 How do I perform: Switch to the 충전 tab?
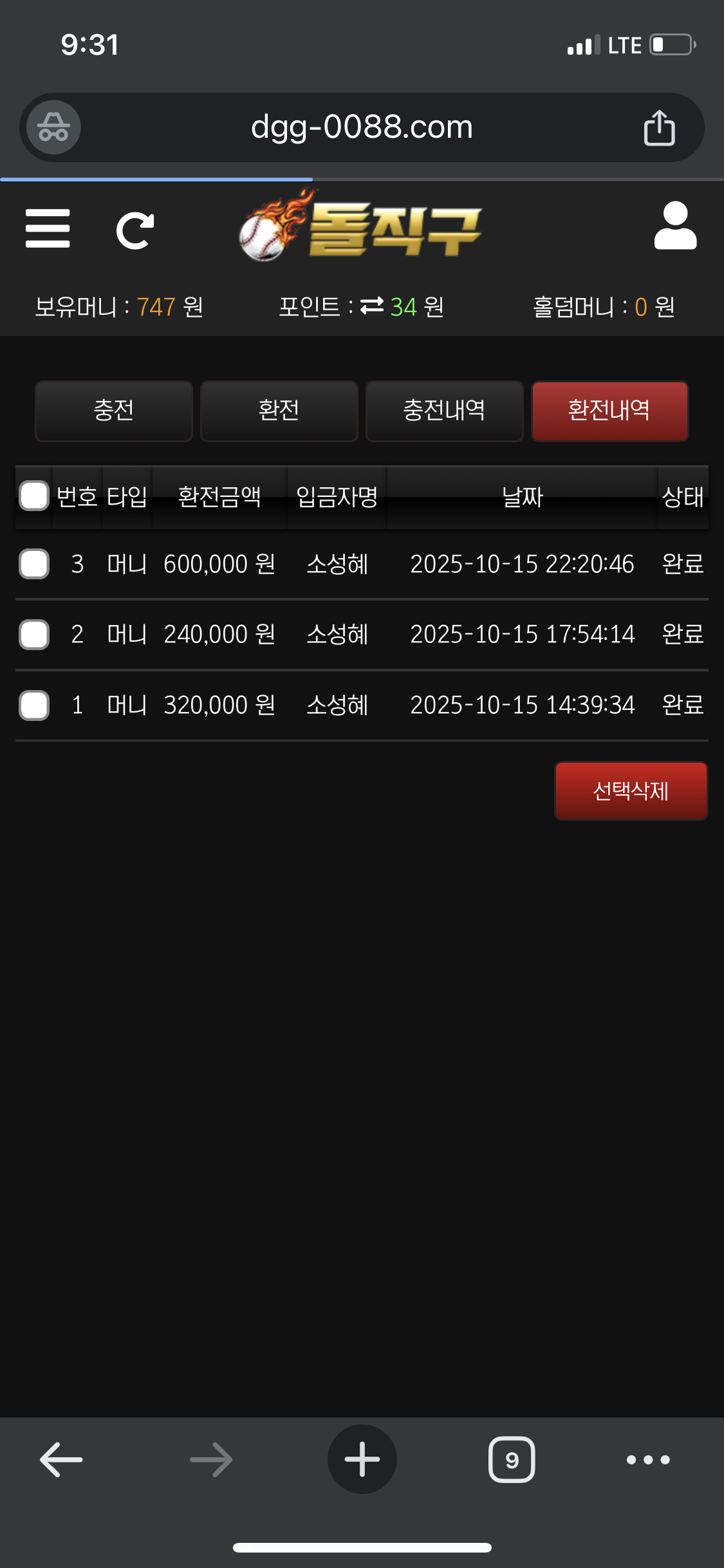pos(114,411)
